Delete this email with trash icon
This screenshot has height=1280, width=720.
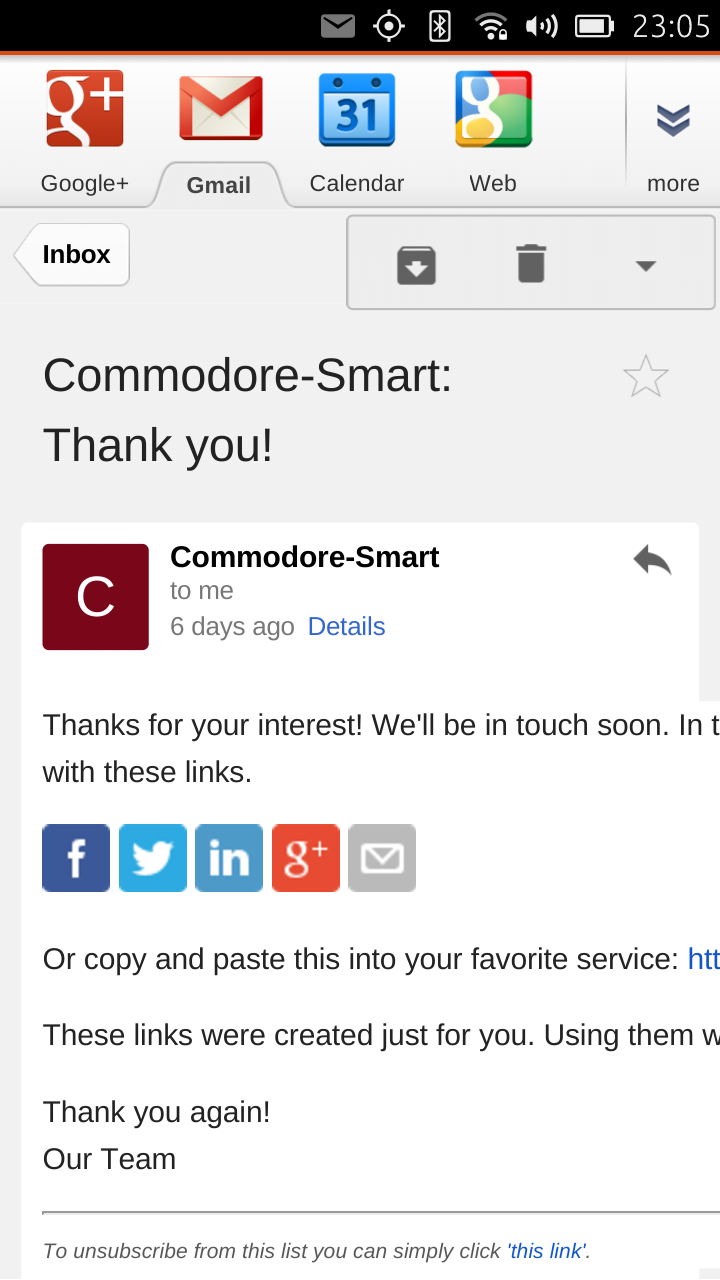[531, 264]
